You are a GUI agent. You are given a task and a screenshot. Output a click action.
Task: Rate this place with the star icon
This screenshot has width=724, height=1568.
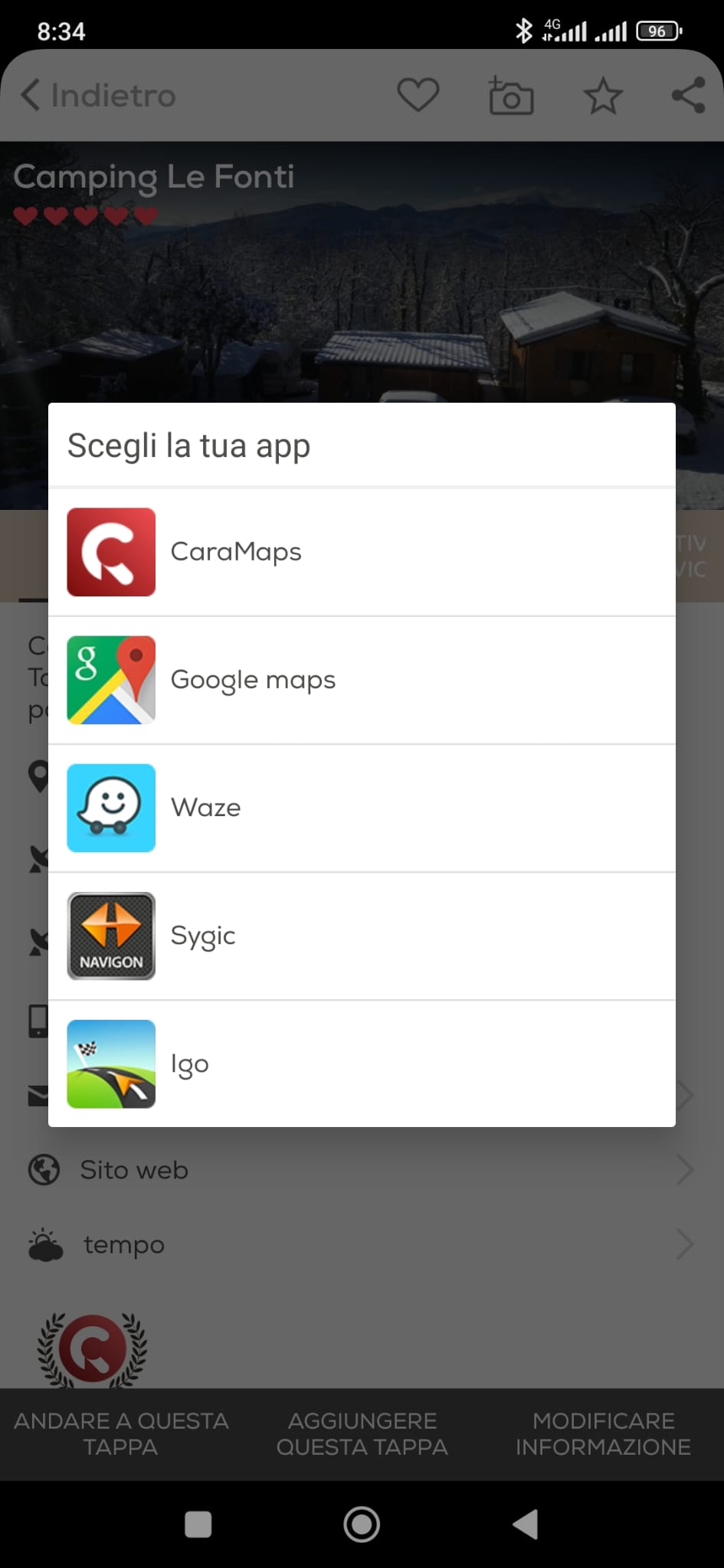[x=603, y=96]
